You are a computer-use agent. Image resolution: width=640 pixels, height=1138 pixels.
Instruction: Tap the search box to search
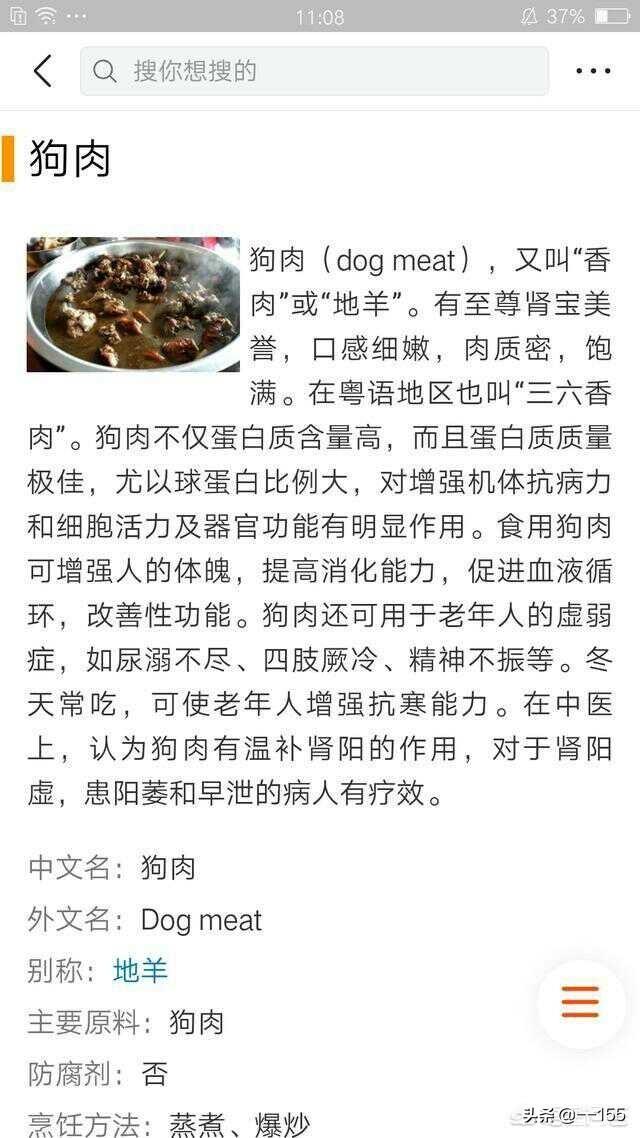click(x=314, y=71)
